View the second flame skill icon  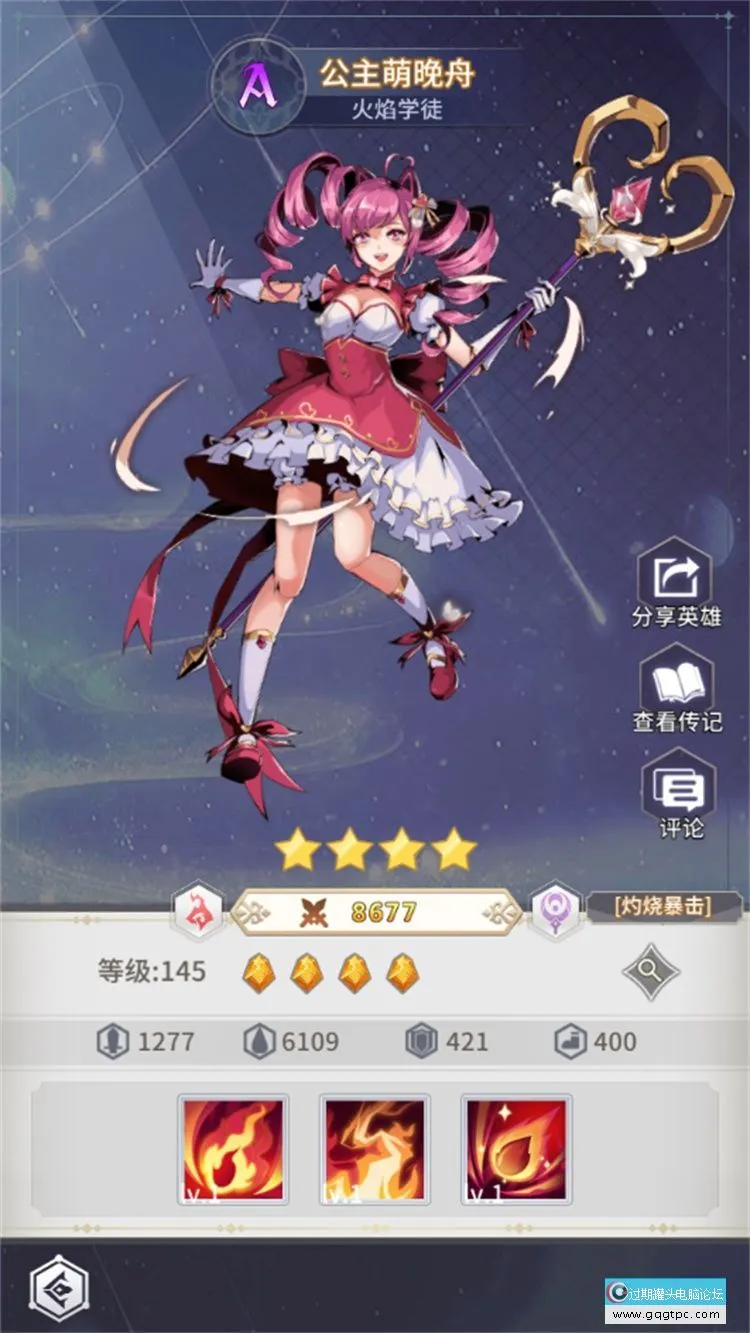click(x=375, y=1150)
